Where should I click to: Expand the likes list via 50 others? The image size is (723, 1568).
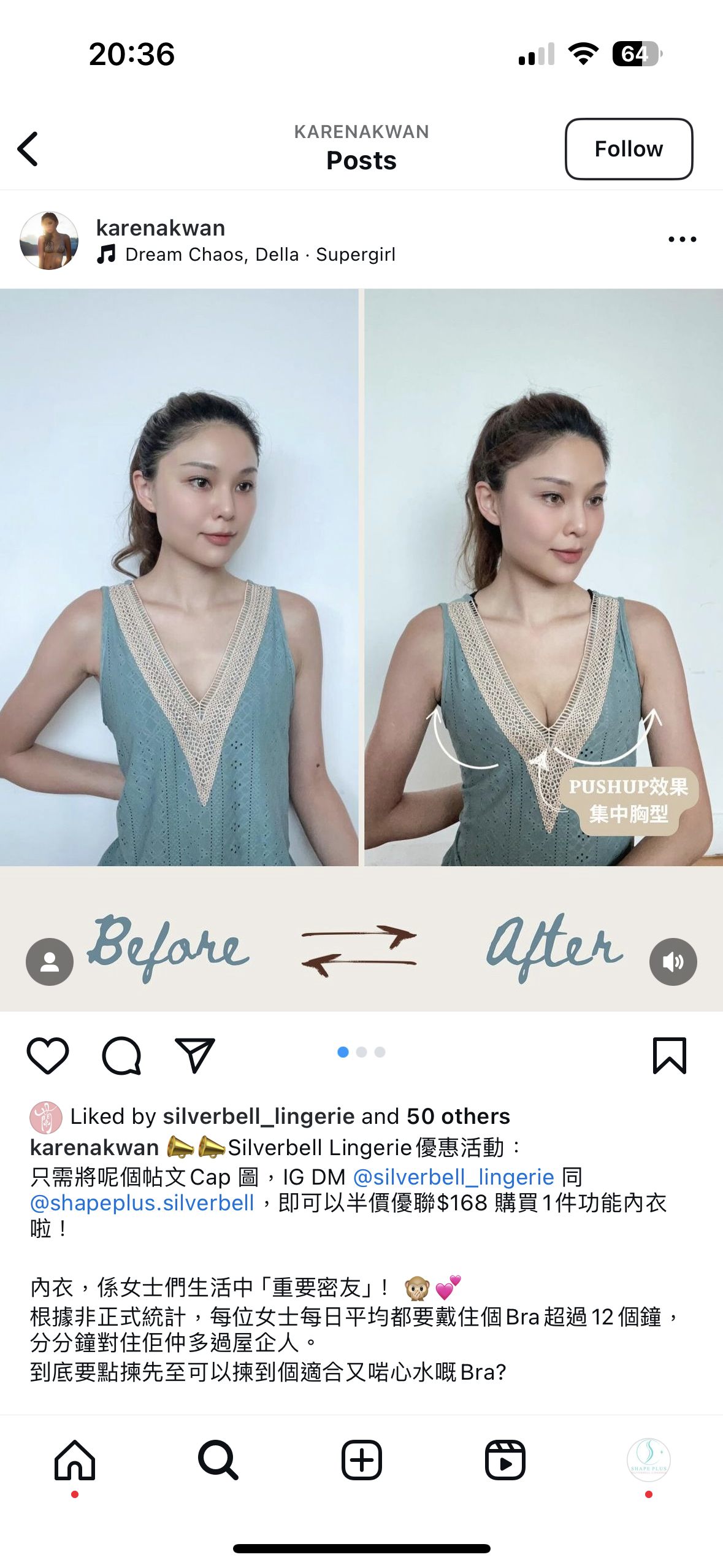(457, 1116)
